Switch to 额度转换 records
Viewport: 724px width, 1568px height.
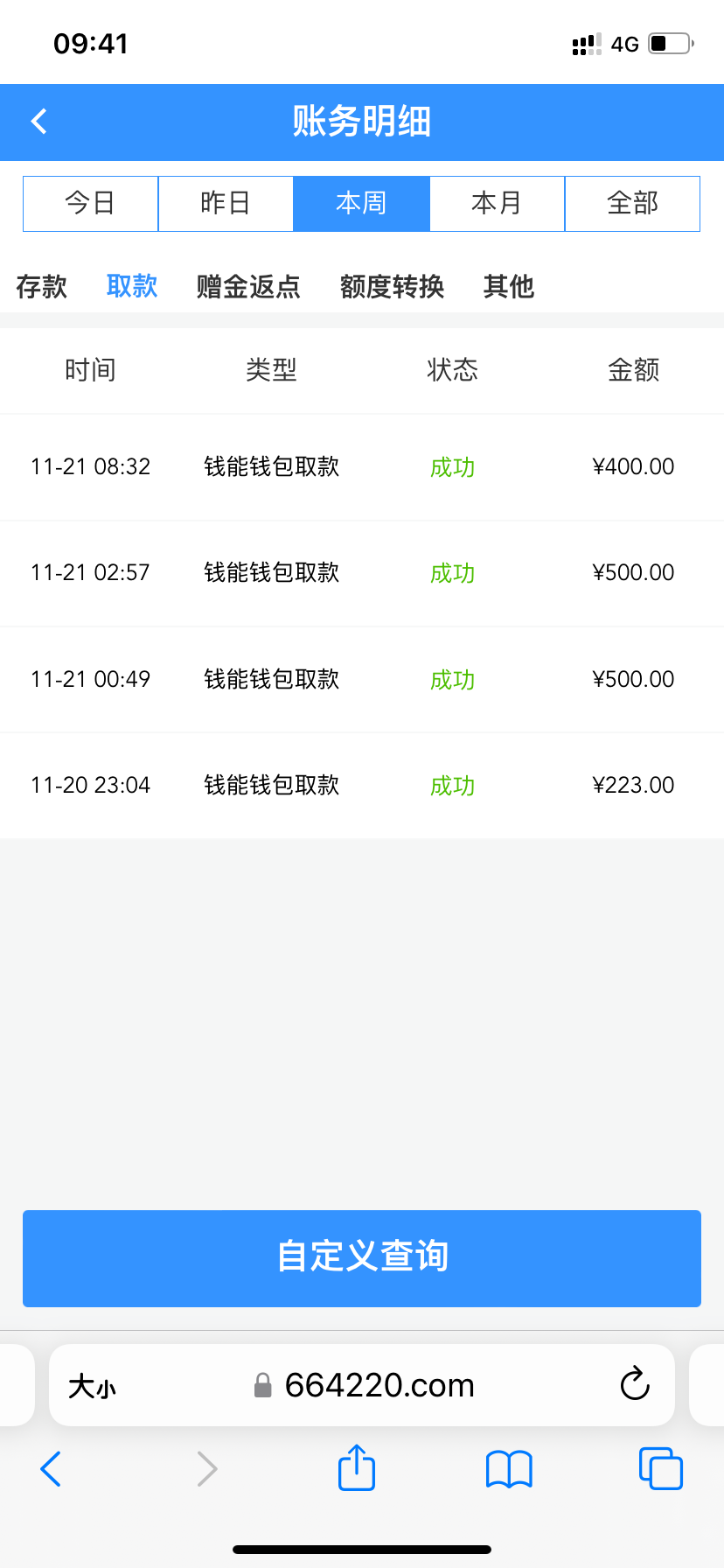[392, 286]
